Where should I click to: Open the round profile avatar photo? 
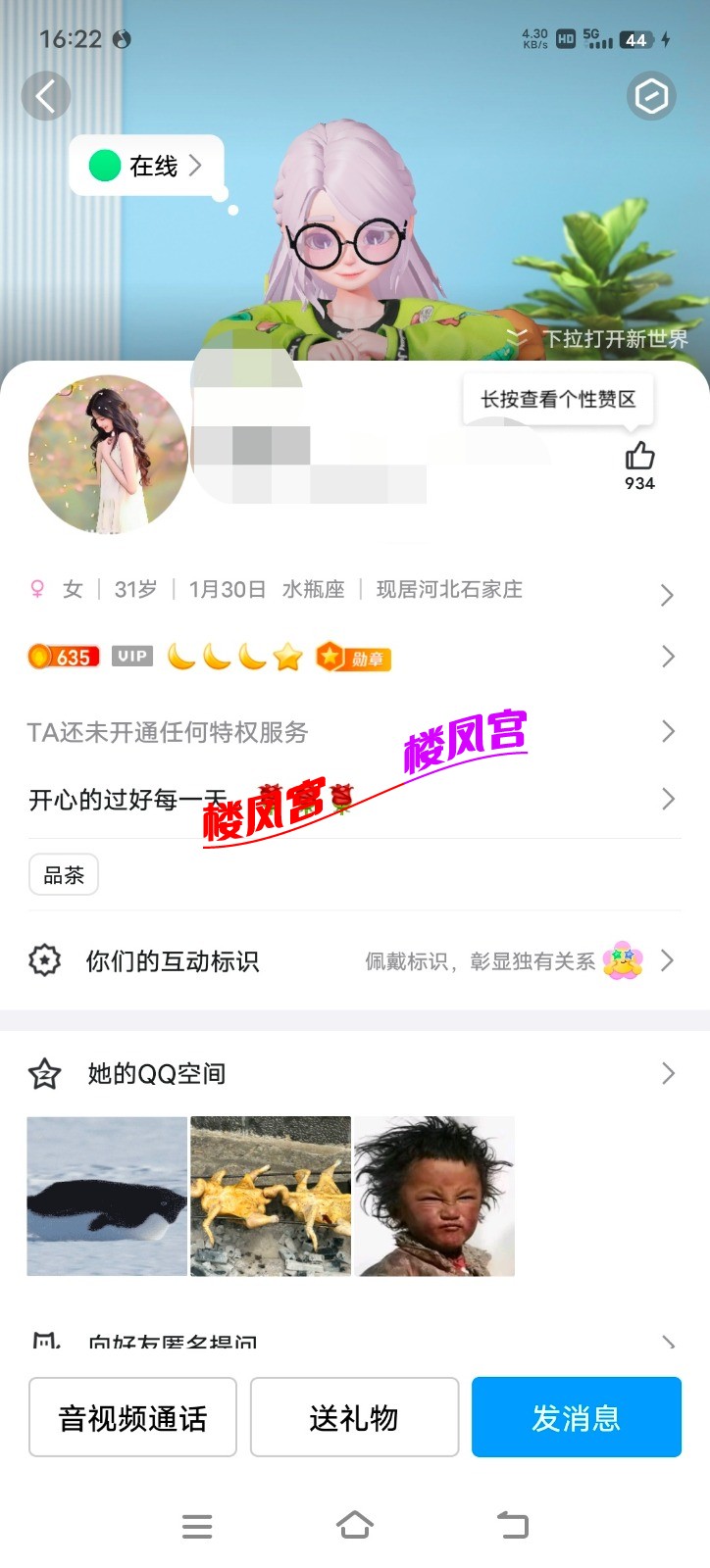(108, 455)
